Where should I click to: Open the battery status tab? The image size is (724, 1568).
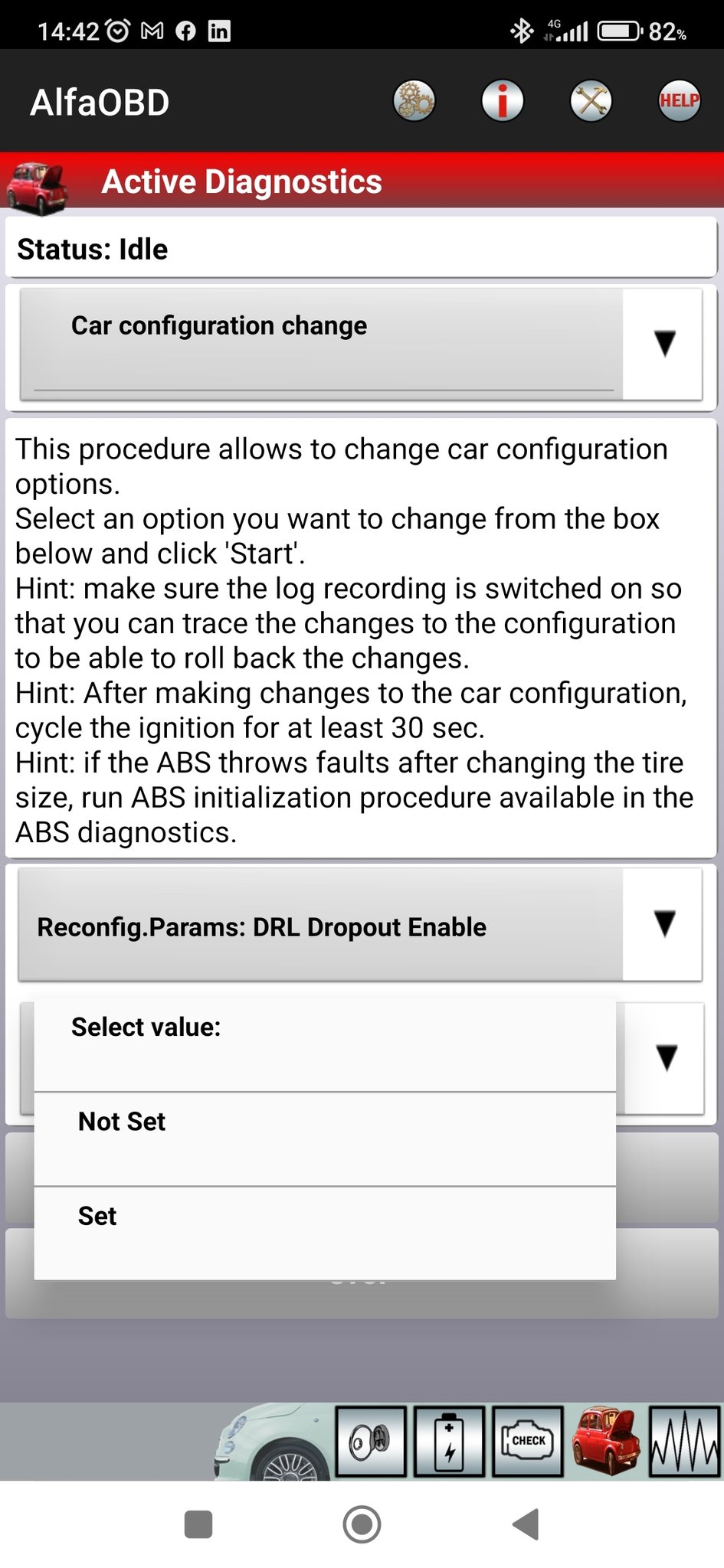449,1441
